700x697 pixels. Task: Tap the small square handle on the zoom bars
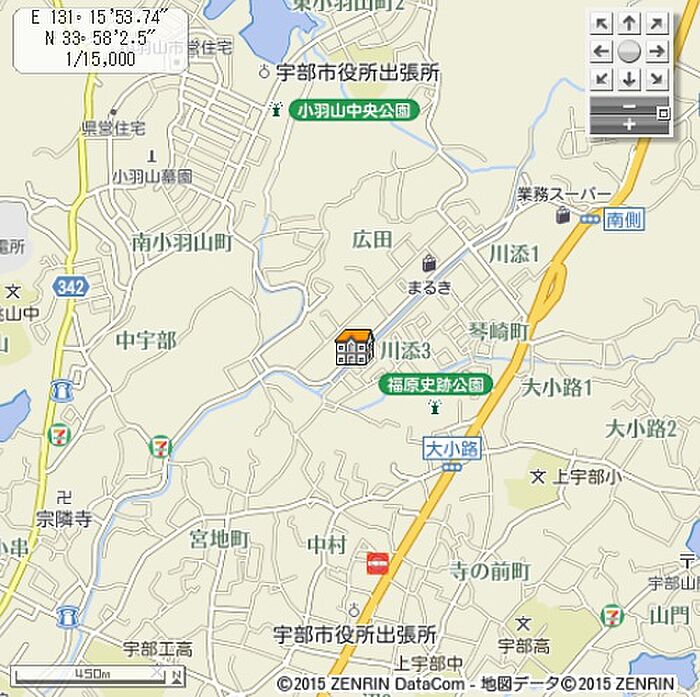pyautogui.click(x=662, y=114)
